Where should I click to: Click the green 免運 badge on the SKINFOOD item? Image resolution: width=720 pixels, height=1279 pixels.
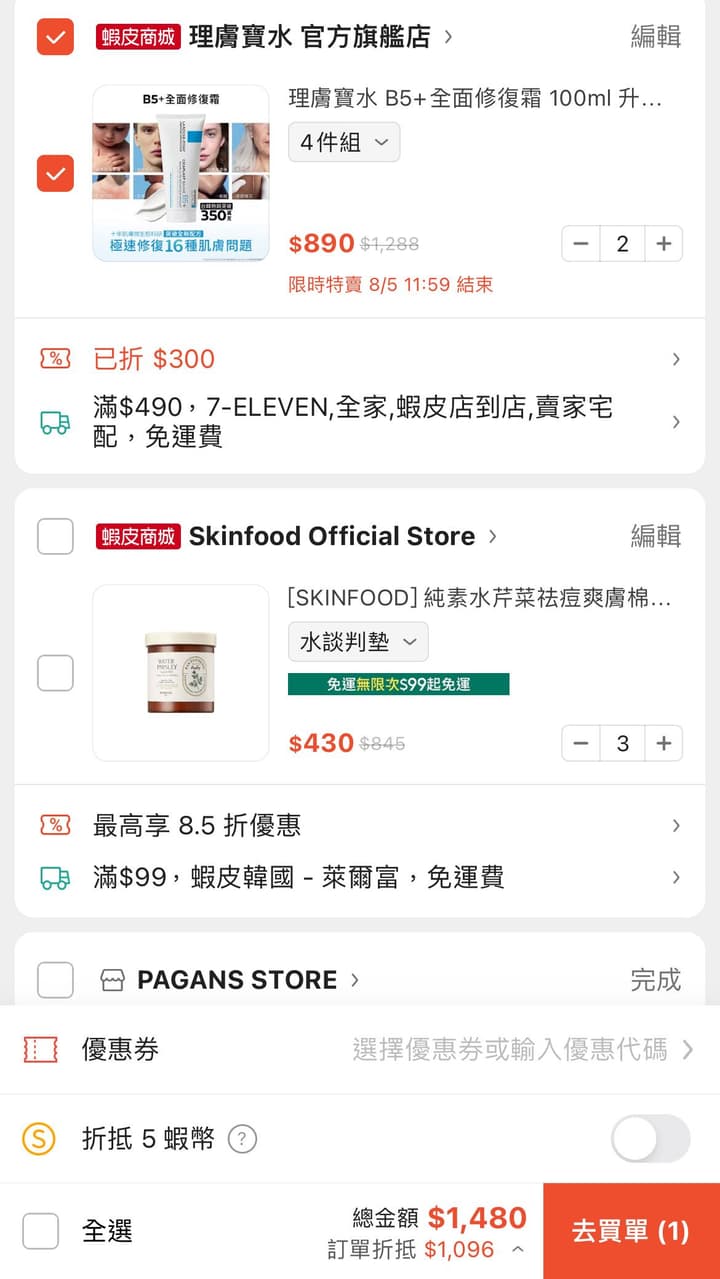tap(400, 685)
